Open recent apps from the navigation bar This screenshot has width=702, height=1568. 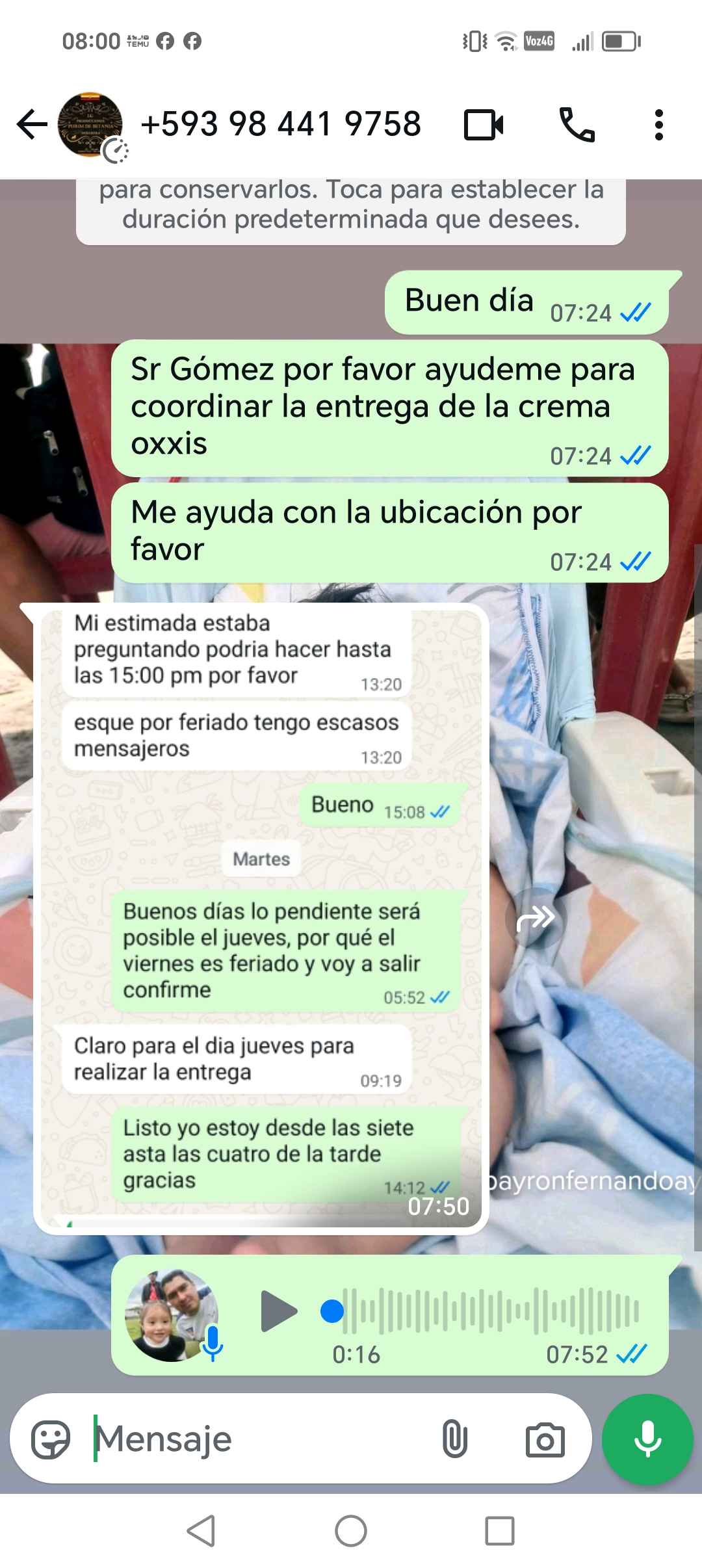coord(500,1530)
